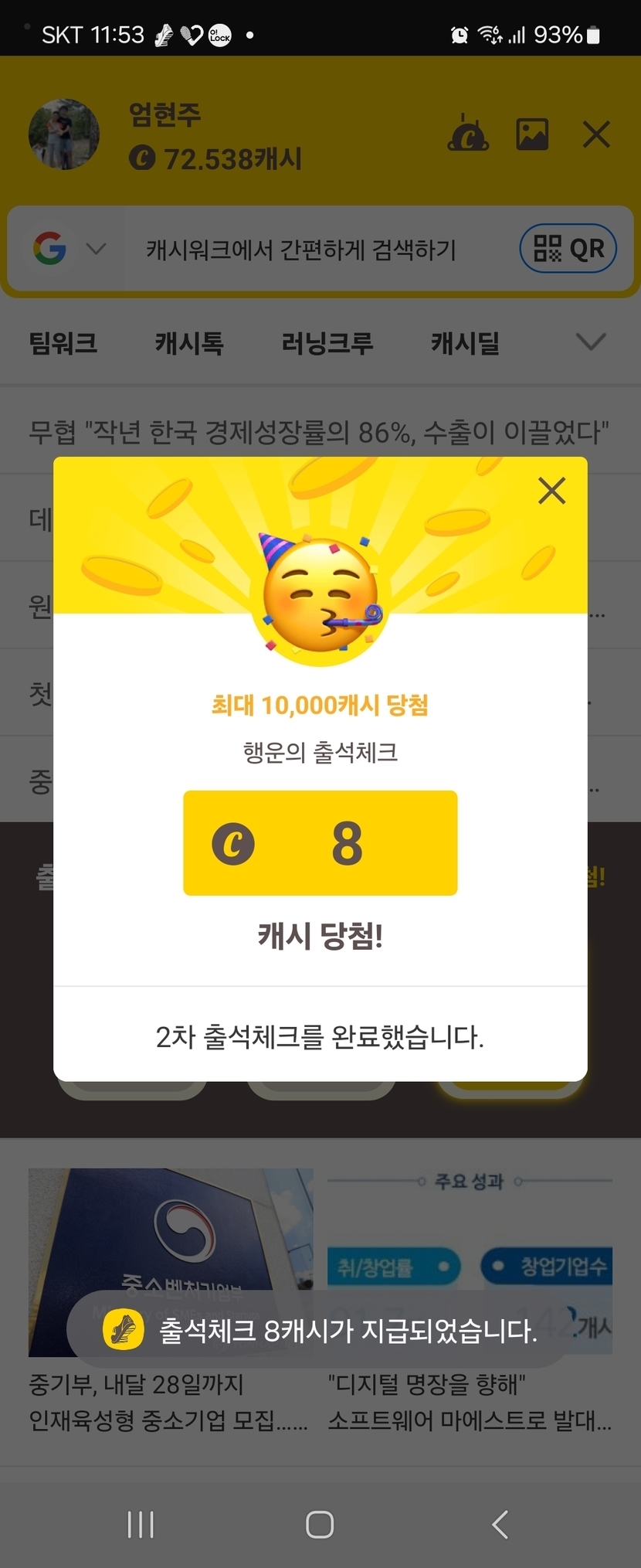
Task: Open the 러닝크루 tab
Action: (327, 342)
